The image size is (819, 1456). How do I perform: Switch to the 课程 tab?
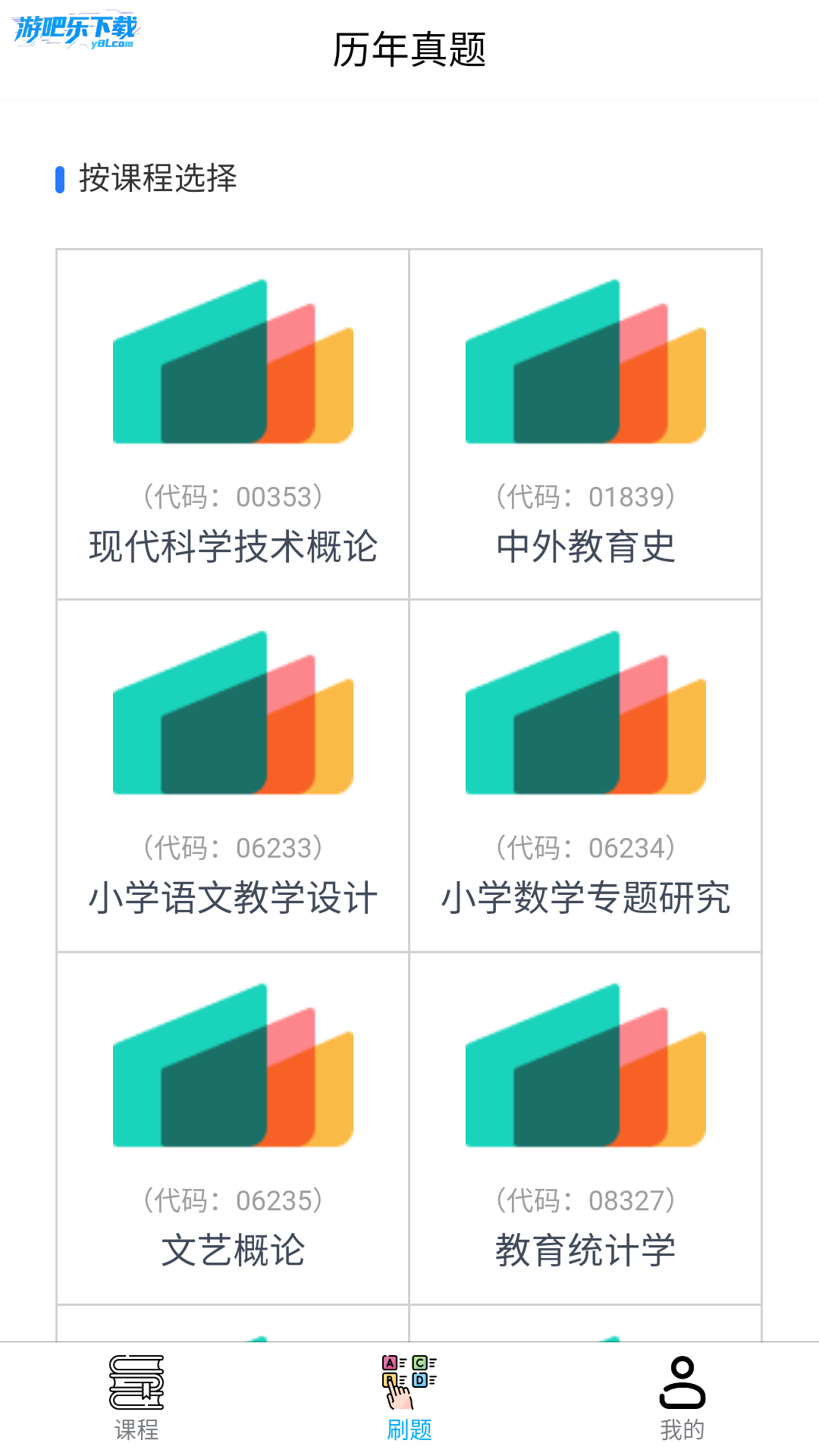click(x=136, y=1398)
